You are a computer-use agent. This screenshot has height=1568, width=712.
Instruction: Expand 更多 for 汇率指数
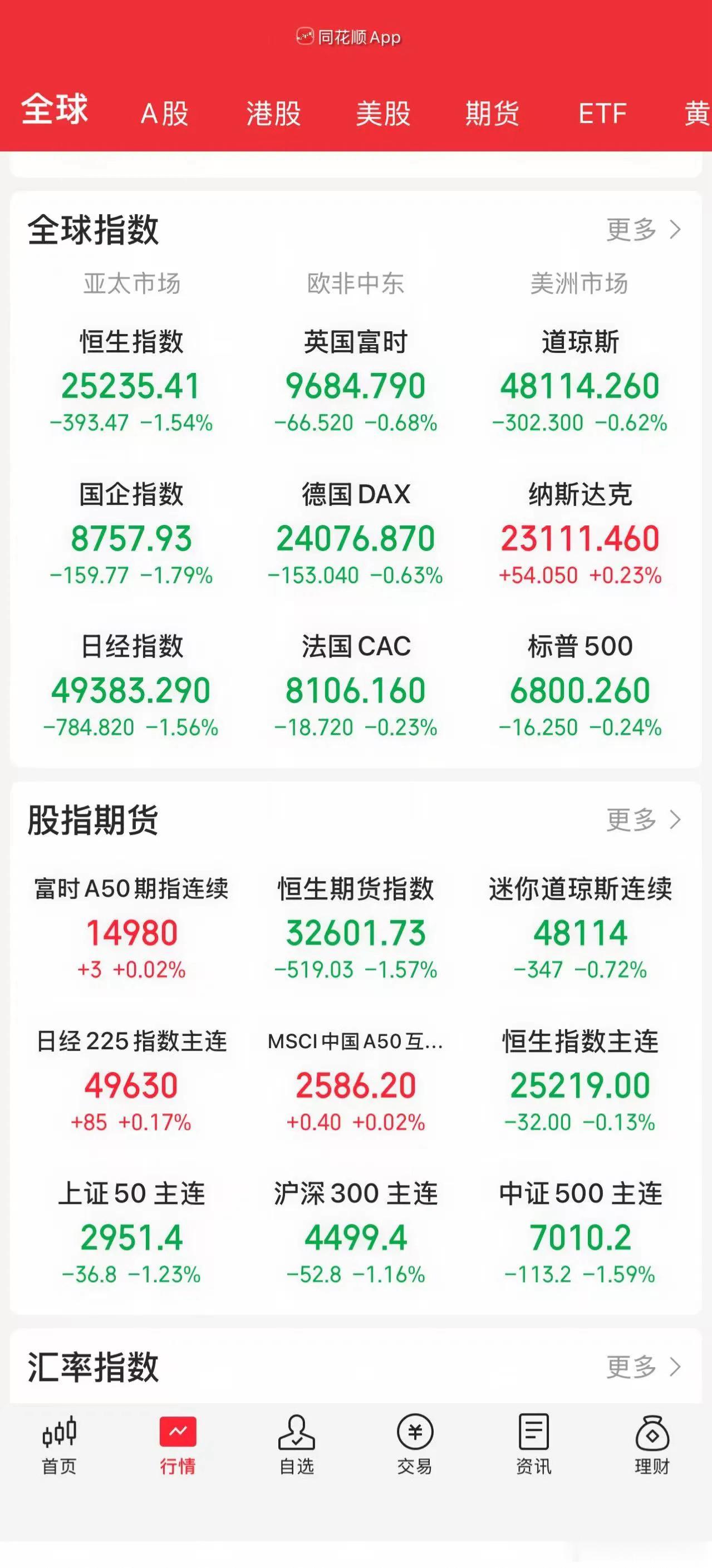click(x=643, y=1367)
